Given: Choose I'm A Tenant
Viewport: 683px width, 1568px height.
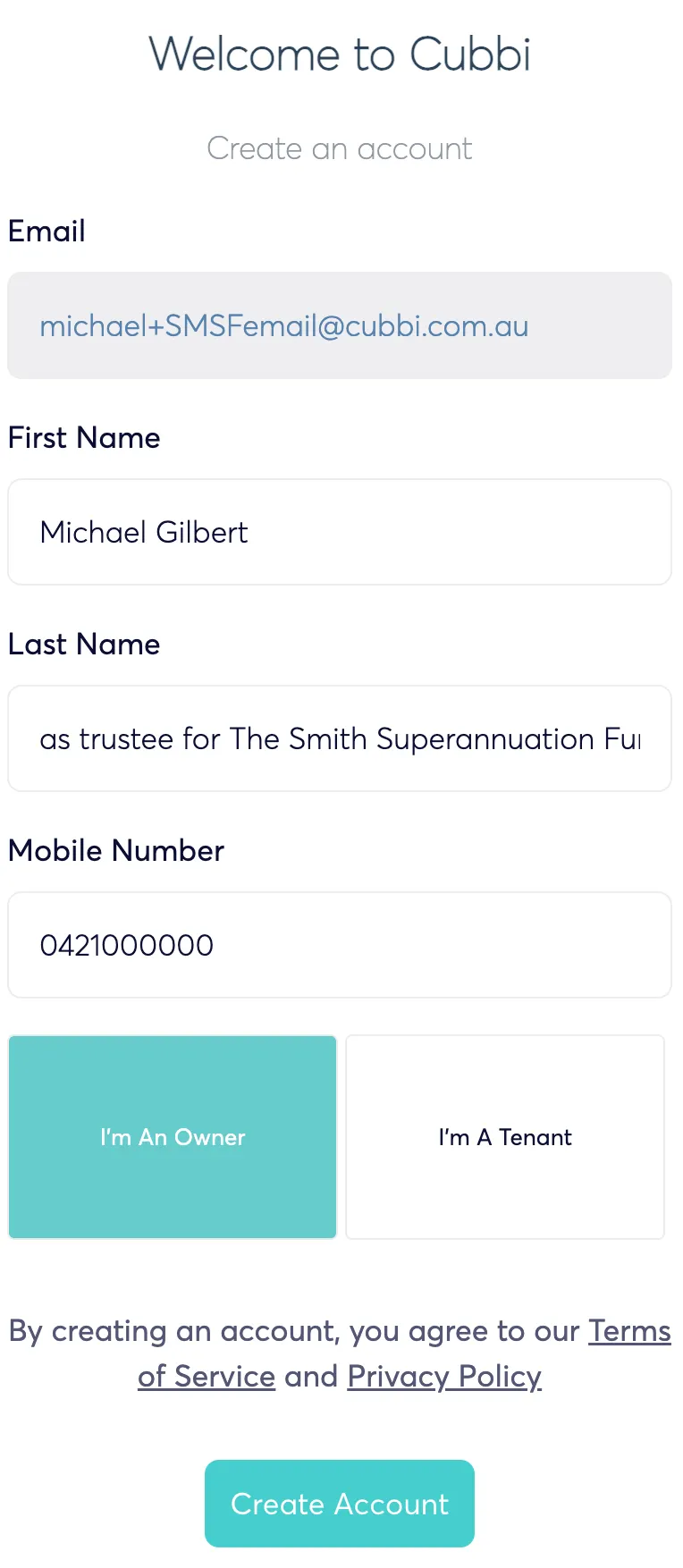Looking at the screenshot, I should 505,1137.
